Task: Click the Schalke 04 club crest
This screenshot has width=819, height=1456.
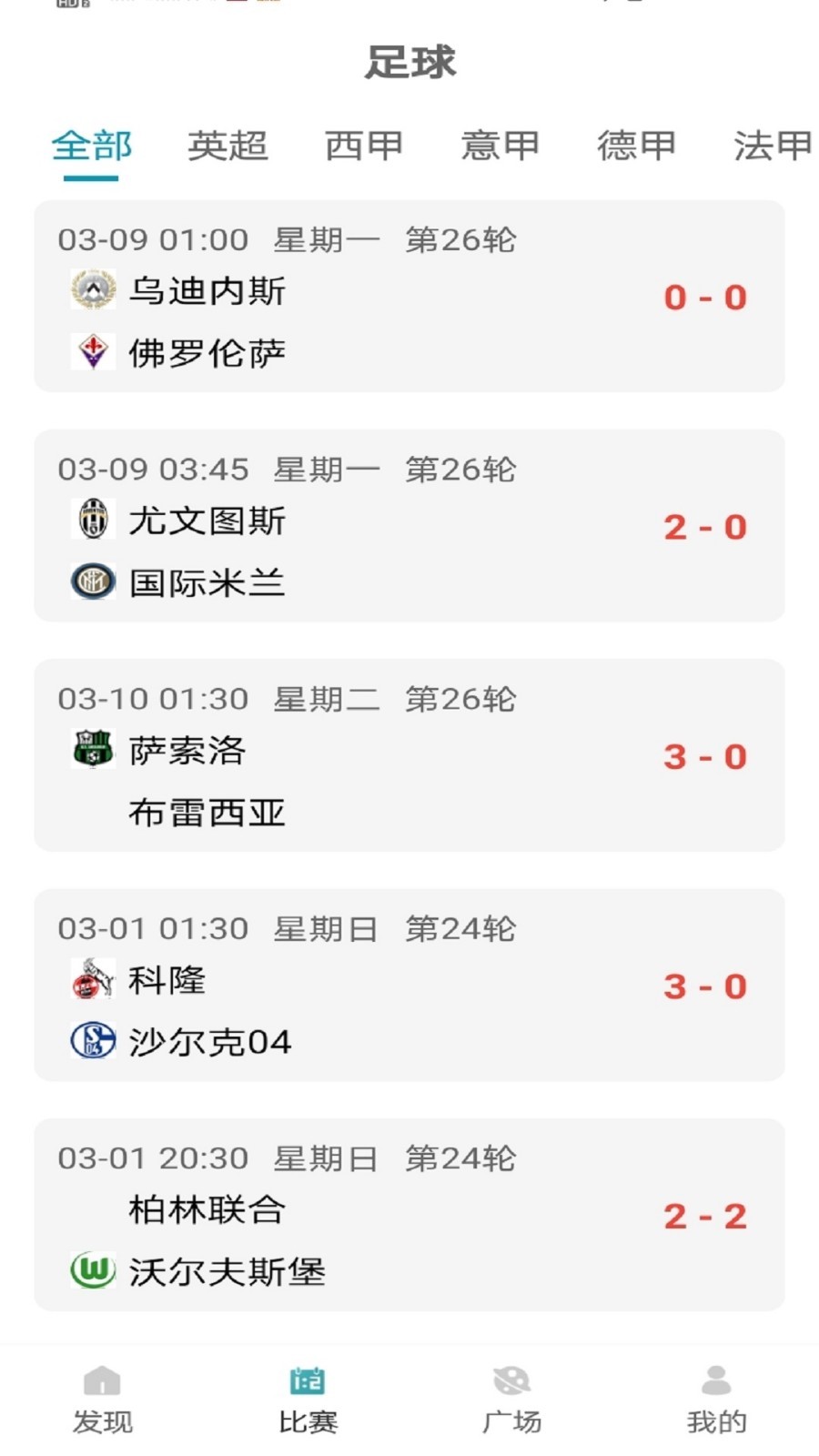Action: [x=93, y=1040]
